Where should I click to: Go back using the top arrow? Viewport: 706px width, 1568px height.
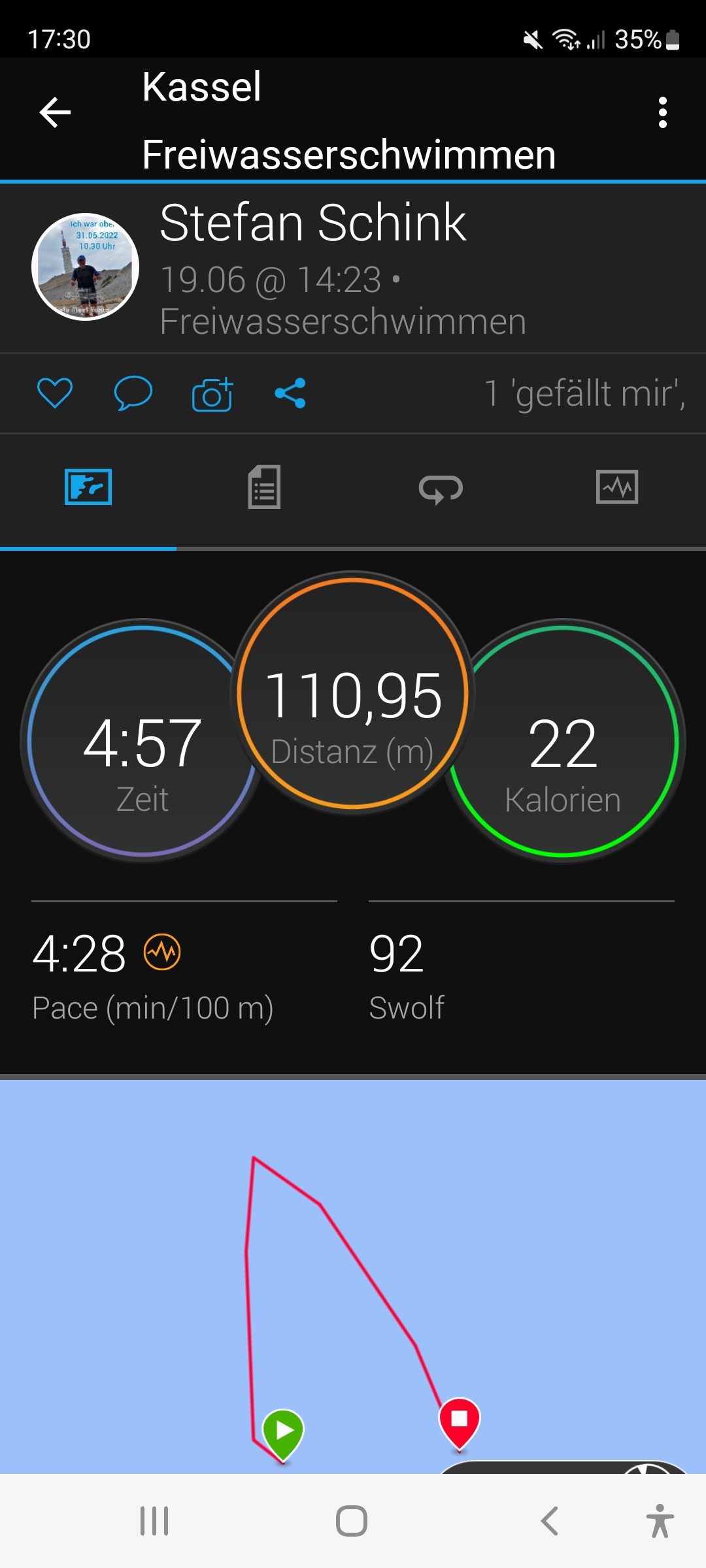pyautogui.click(x=56, y=112)
